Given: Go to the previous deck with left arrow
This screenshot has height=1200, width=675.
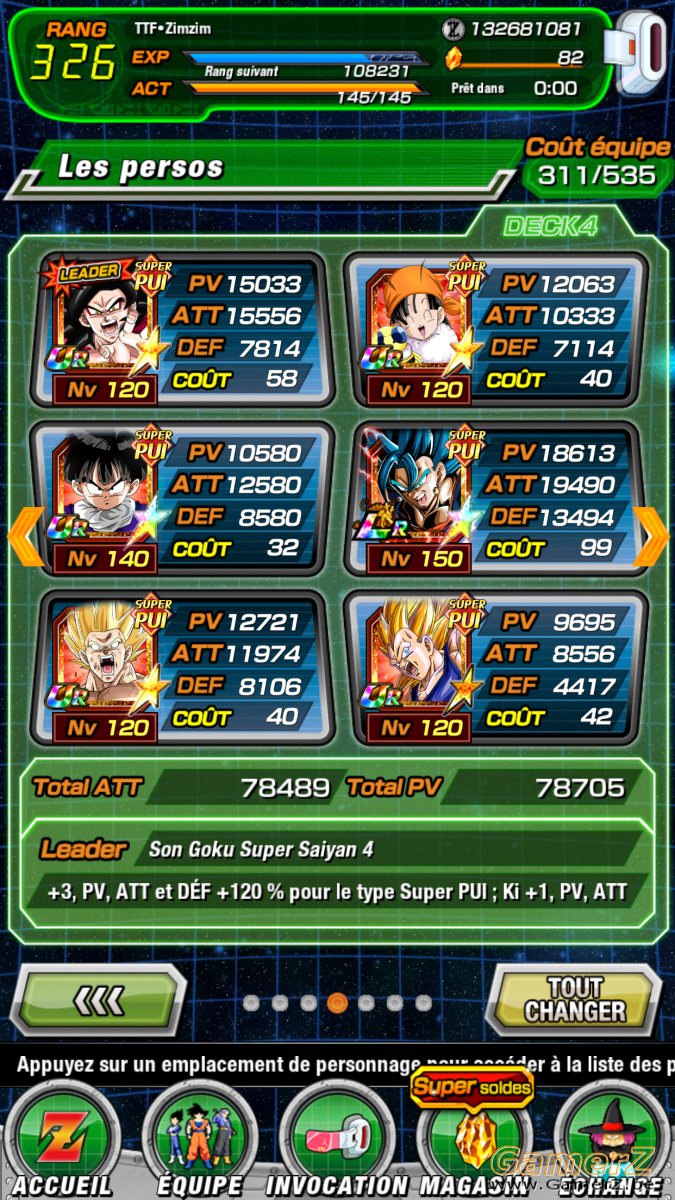Looking at the screenshot, I should (26, 537).
